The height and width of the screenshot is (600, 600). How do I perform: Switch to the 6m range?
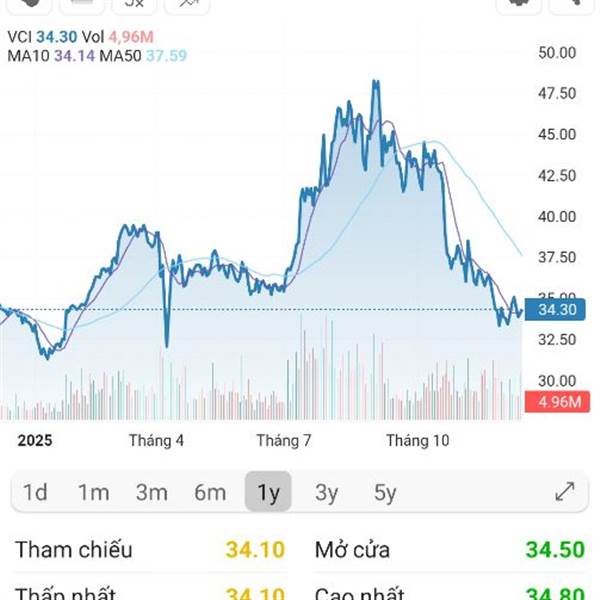point(210,492)
